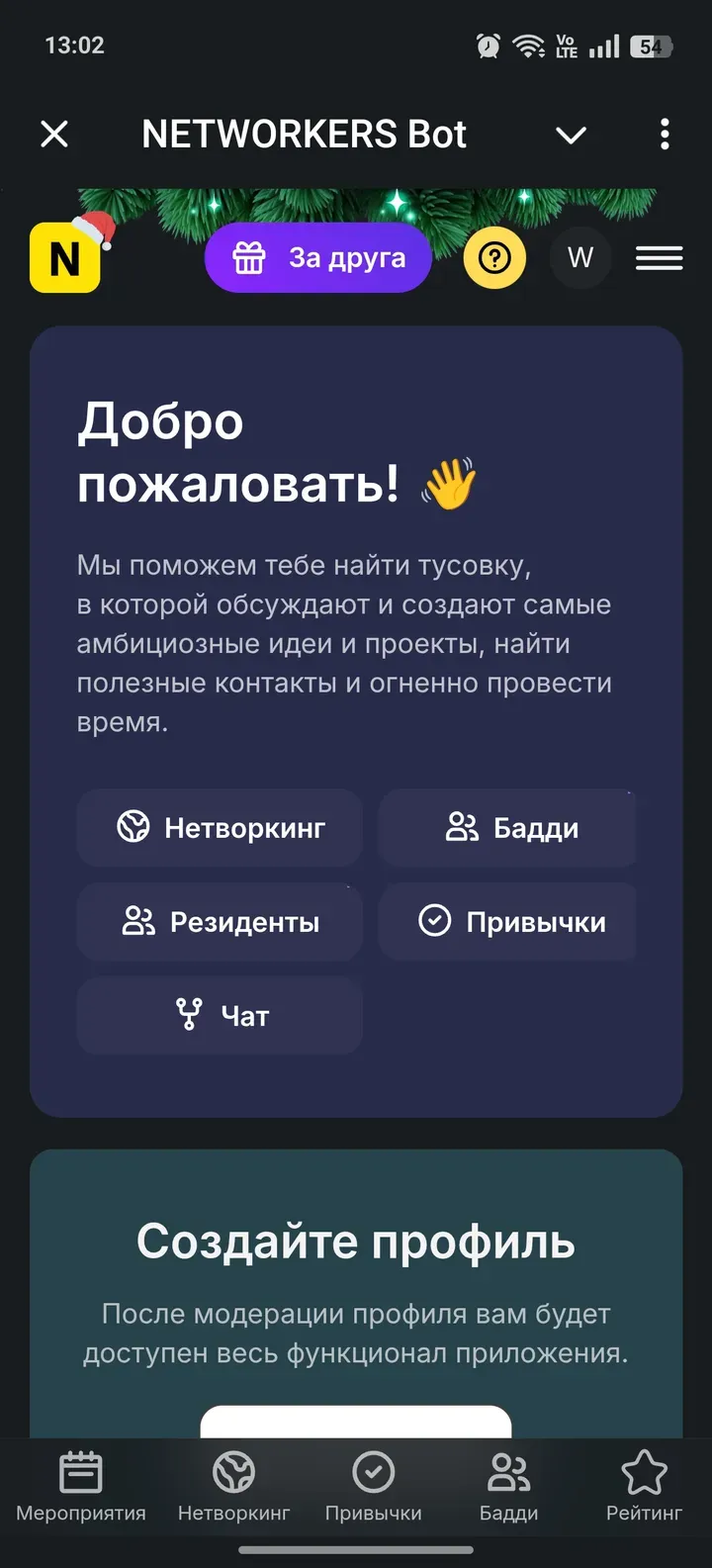The height and width of the screenshot is (1568, 712).
Task: Open the Бадди card in welcome section
Action: [507, 828]
